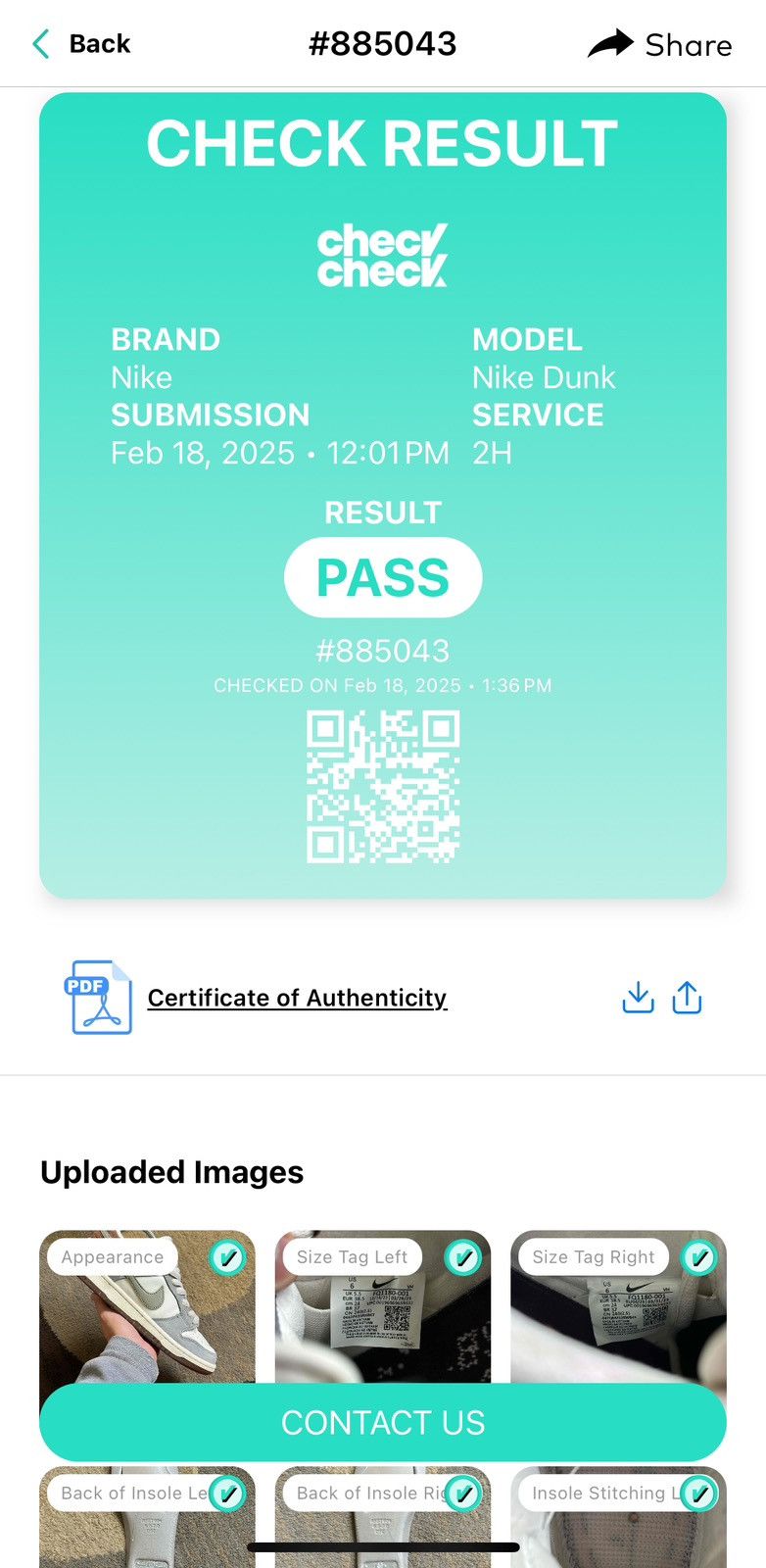
Task: Tap the certificate share icon
Action: click(688, 998)
